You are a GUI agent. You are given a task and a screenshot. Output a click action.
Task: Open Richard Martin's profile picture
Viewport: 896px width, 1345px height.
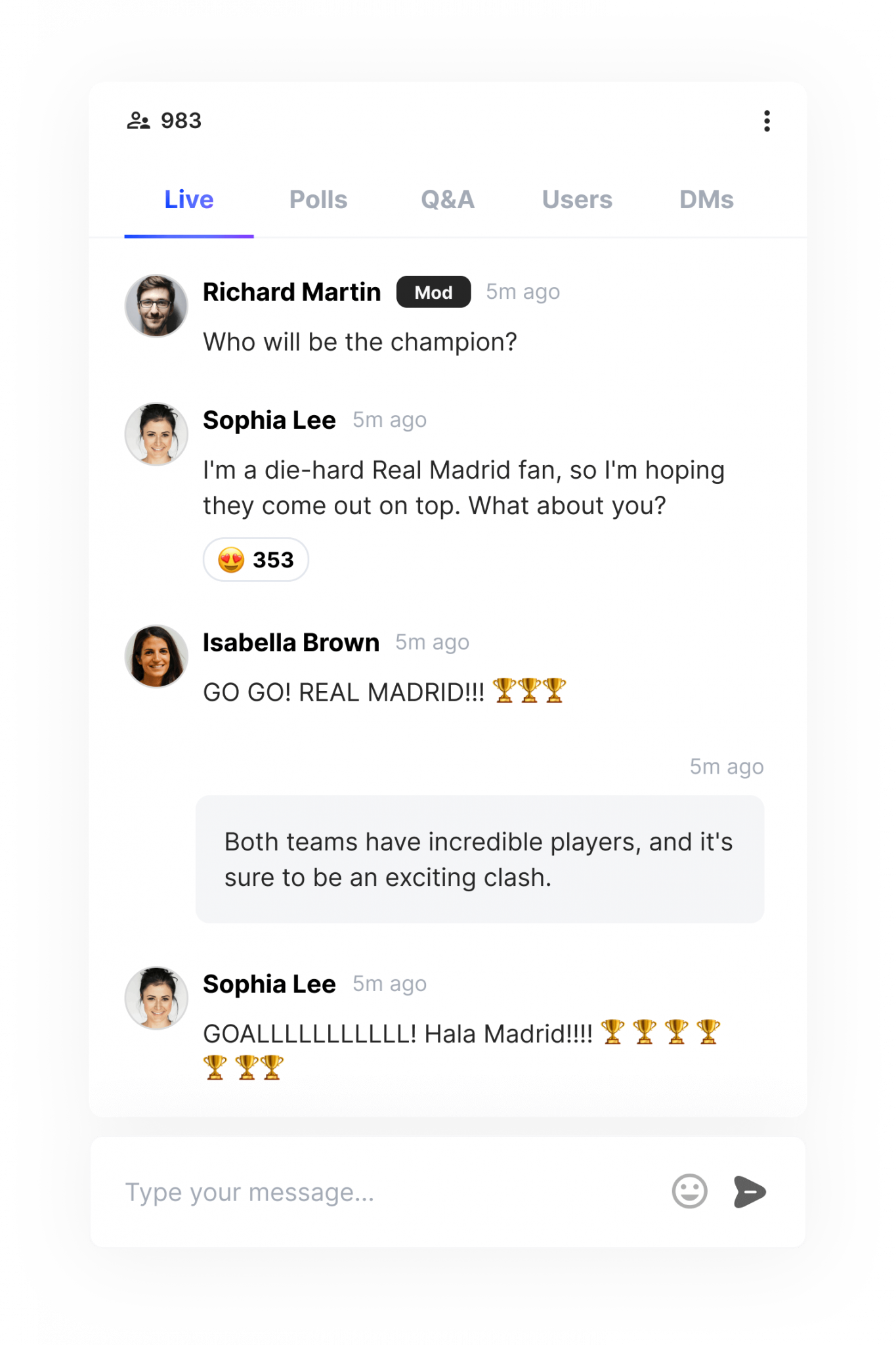tap(156, 306)
